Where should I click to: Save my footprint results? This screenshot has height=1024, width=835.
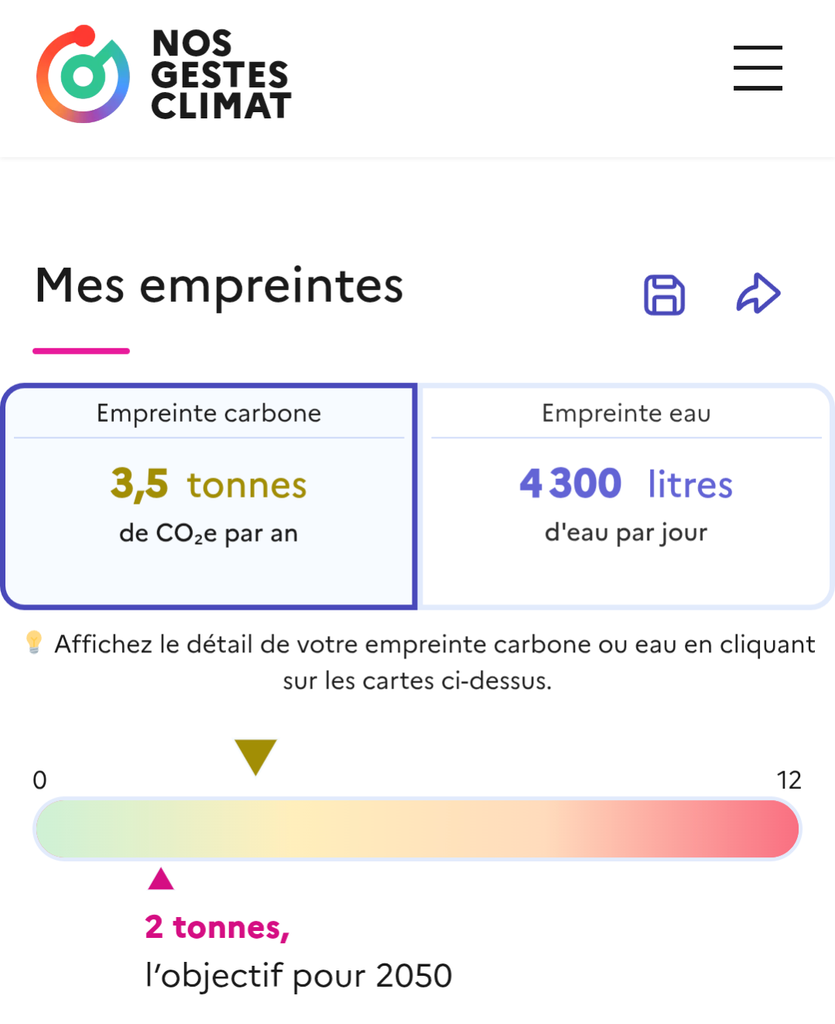coord(664,296)
